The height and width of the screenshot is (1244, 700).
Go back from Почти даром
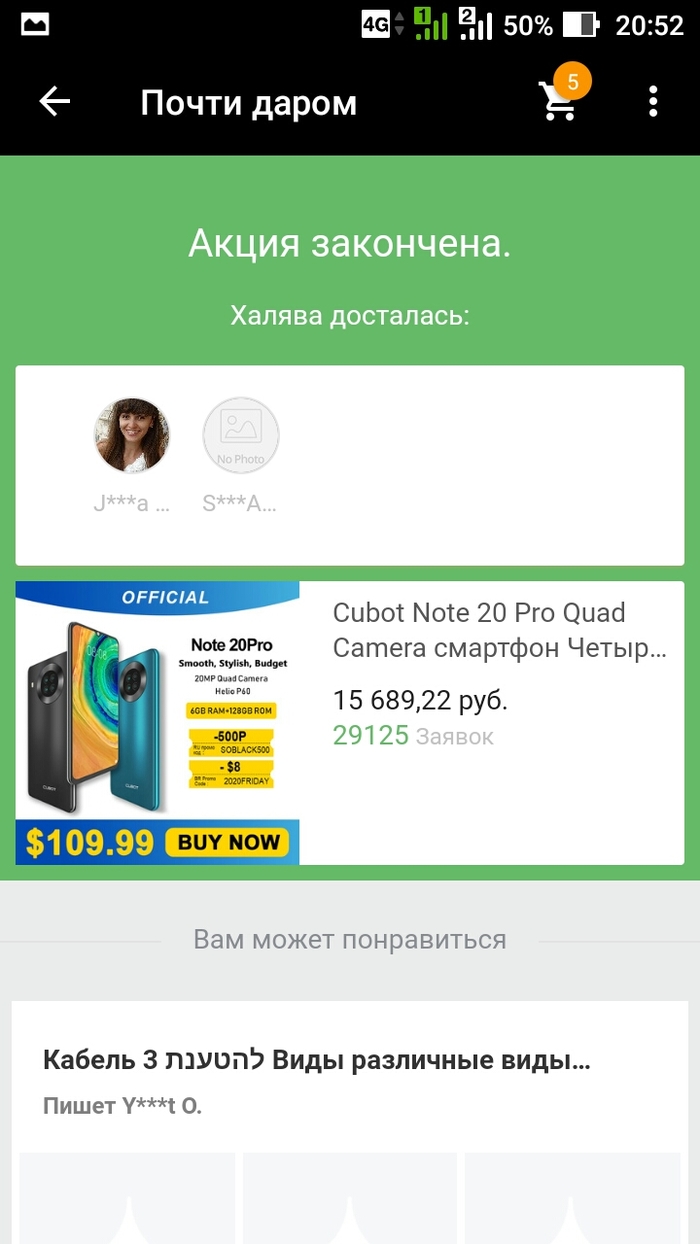pos(54,102)
